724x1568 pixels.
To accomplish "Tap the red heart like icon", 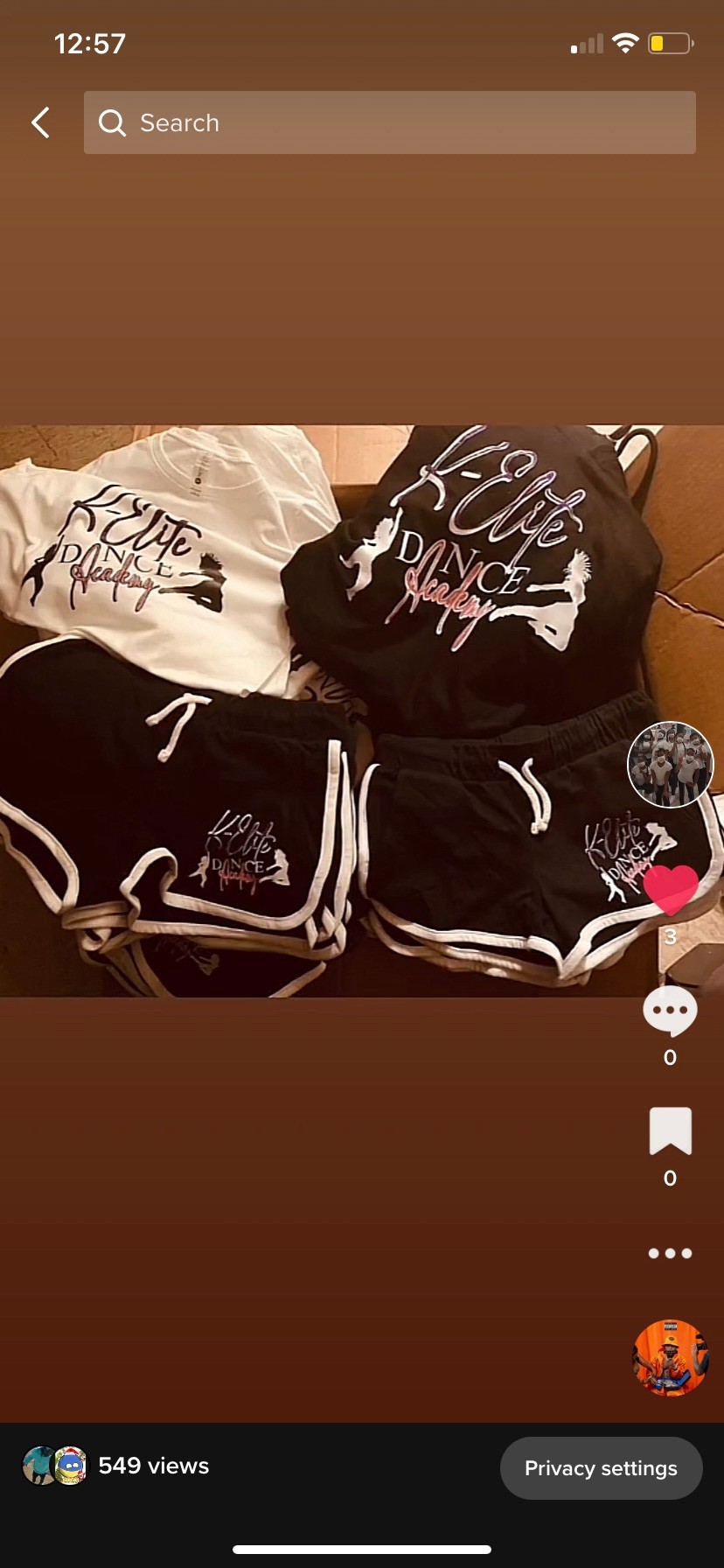I will pos(671,890).
